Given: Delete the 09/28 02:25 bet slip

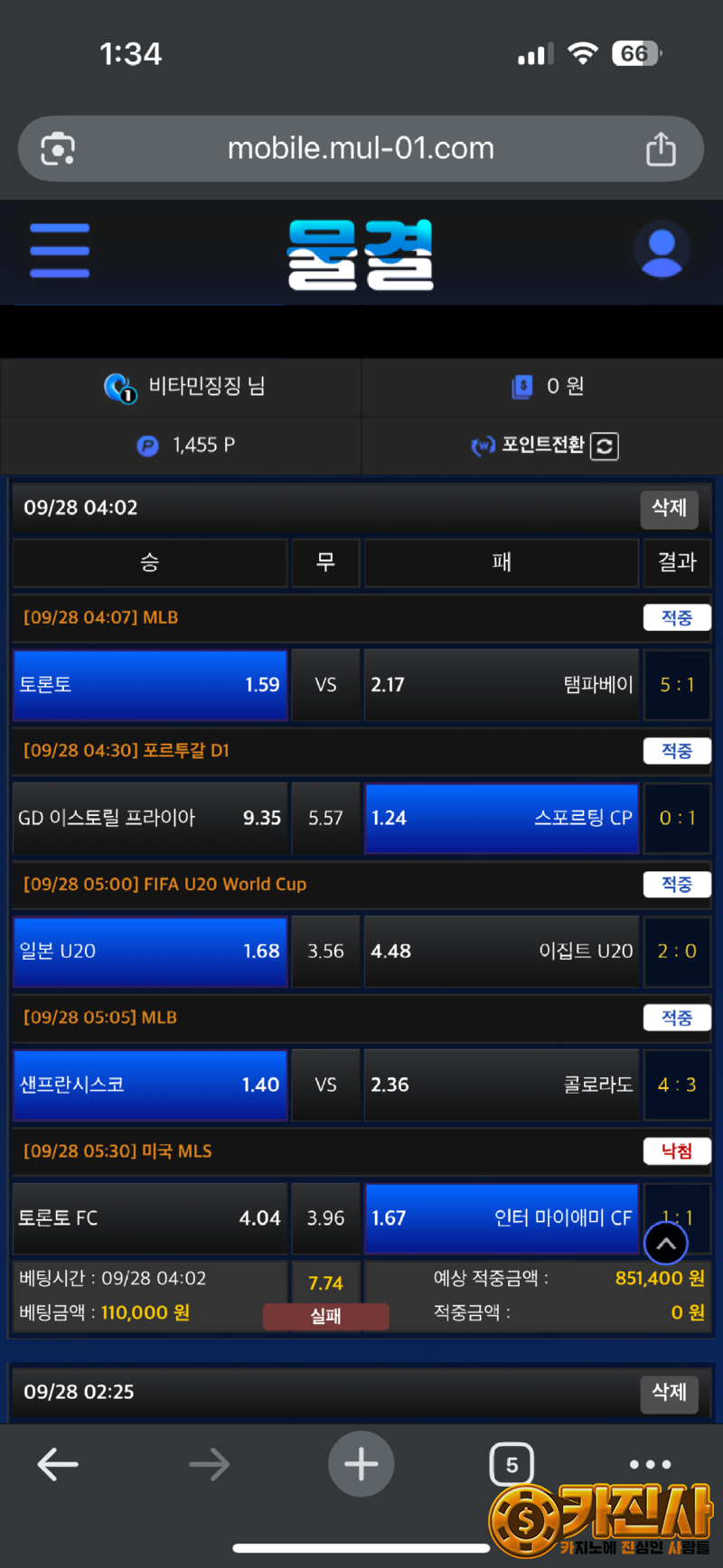Looking at the screenshot, I should [669, 1392].
